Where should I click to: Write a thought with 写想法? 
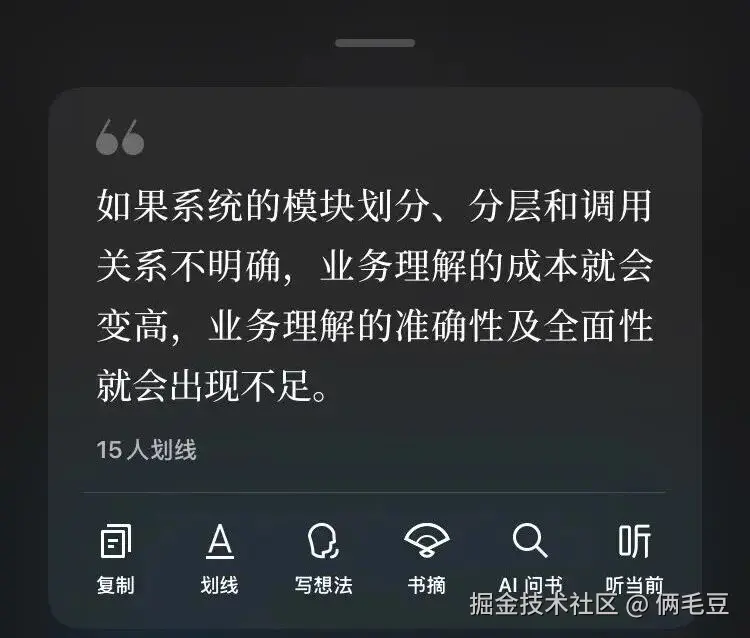[323, 556]
